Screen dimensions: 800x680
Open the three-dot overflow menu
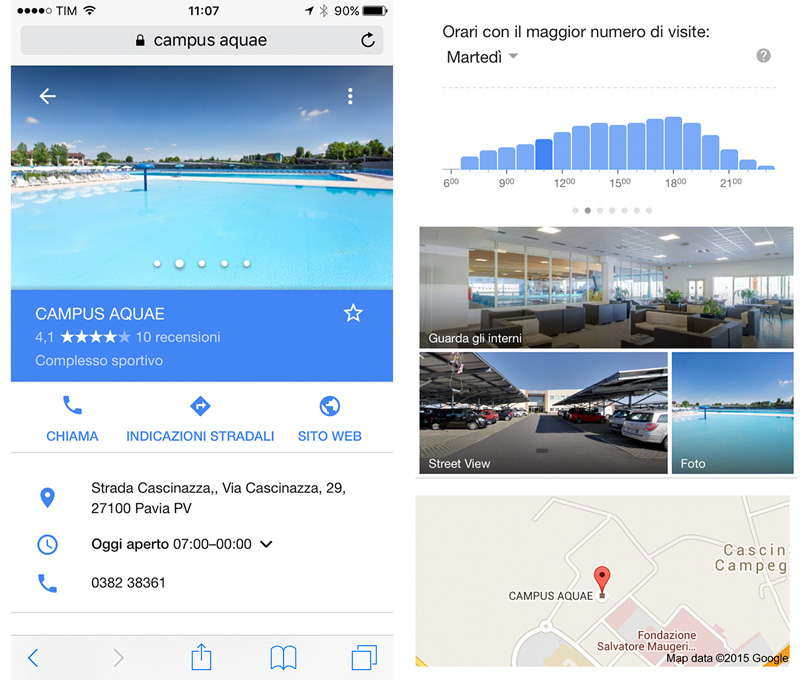click(350, 96)
